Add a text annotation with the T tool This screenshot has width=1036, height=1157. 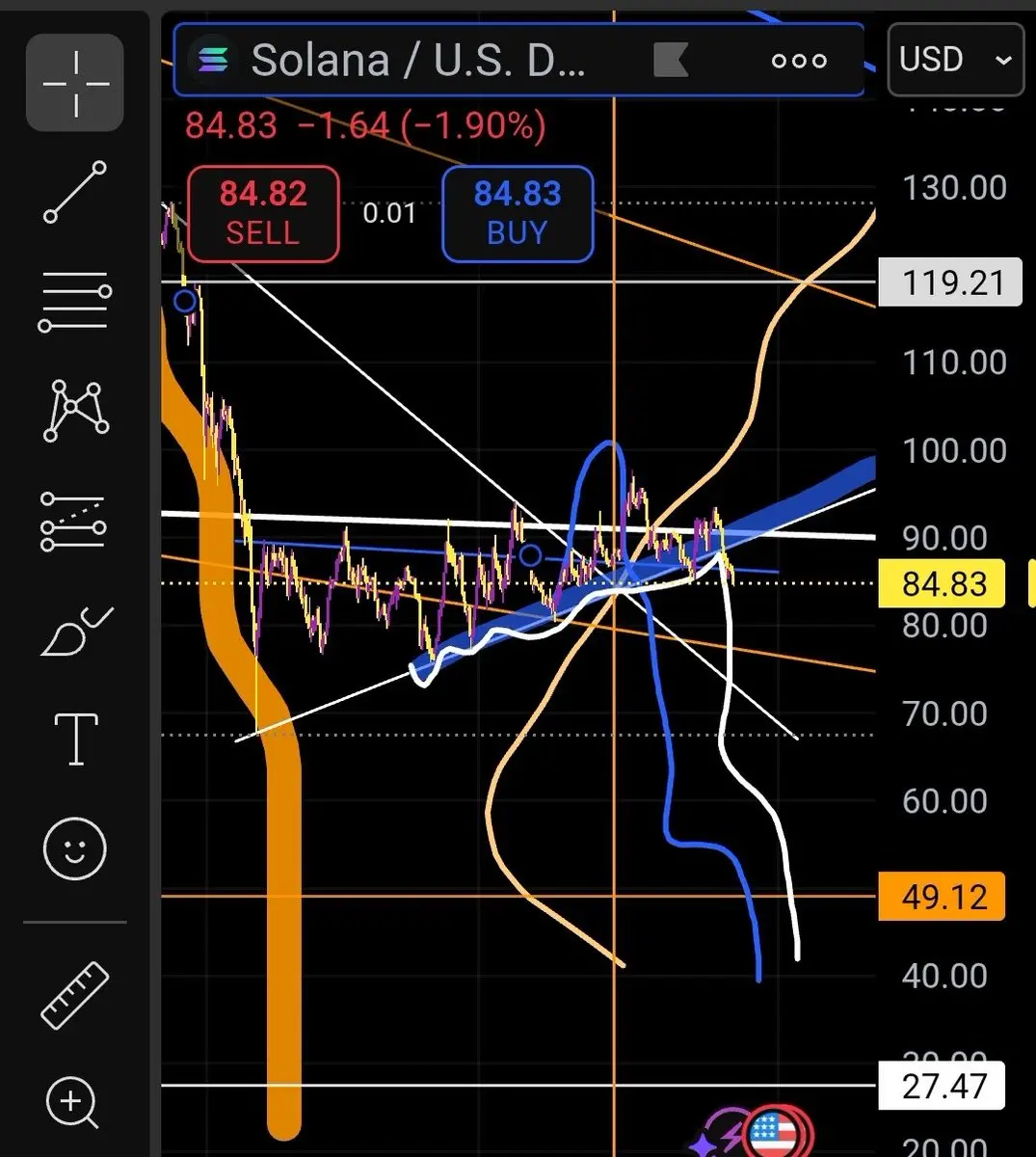point(75,740)
